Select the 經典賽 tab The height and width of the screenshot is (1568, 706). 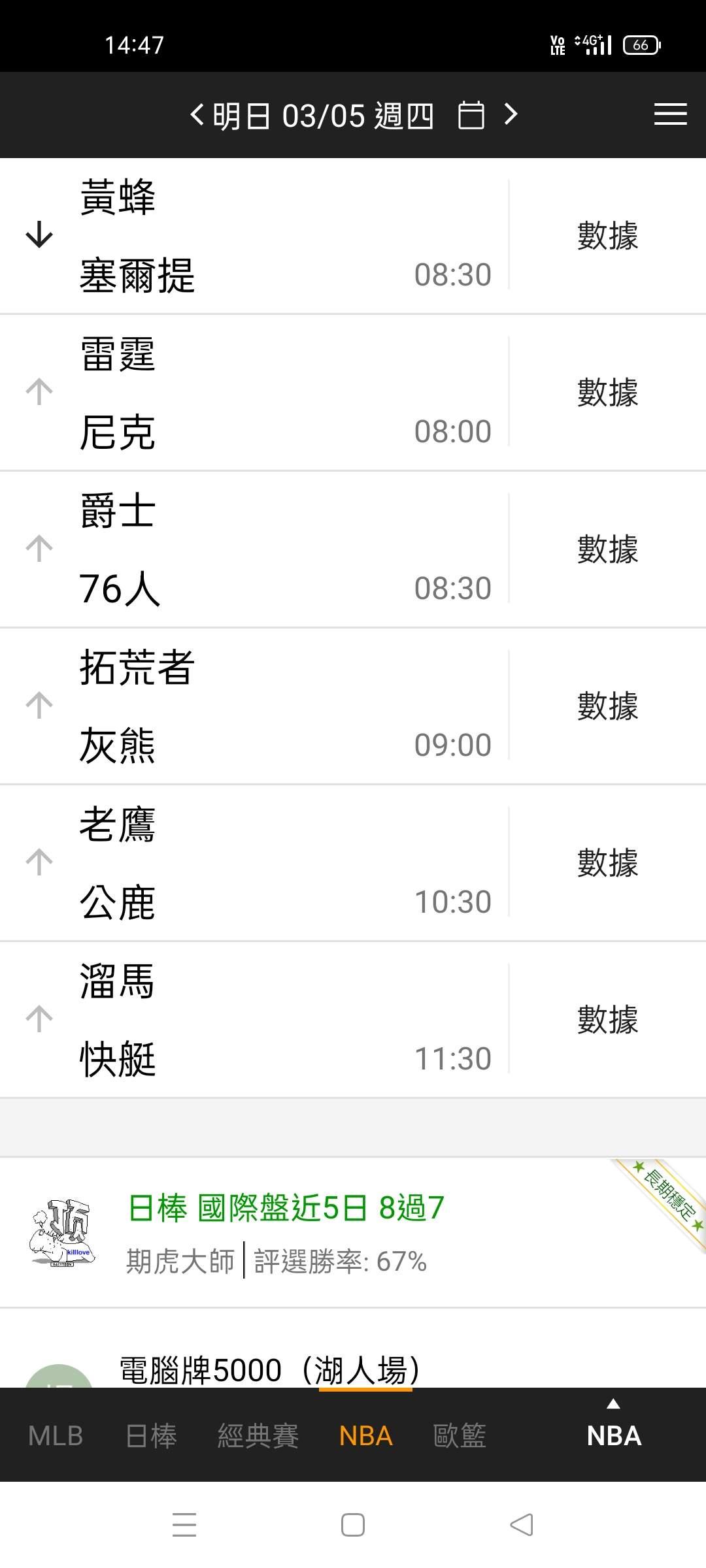[x=258, y=1435]
